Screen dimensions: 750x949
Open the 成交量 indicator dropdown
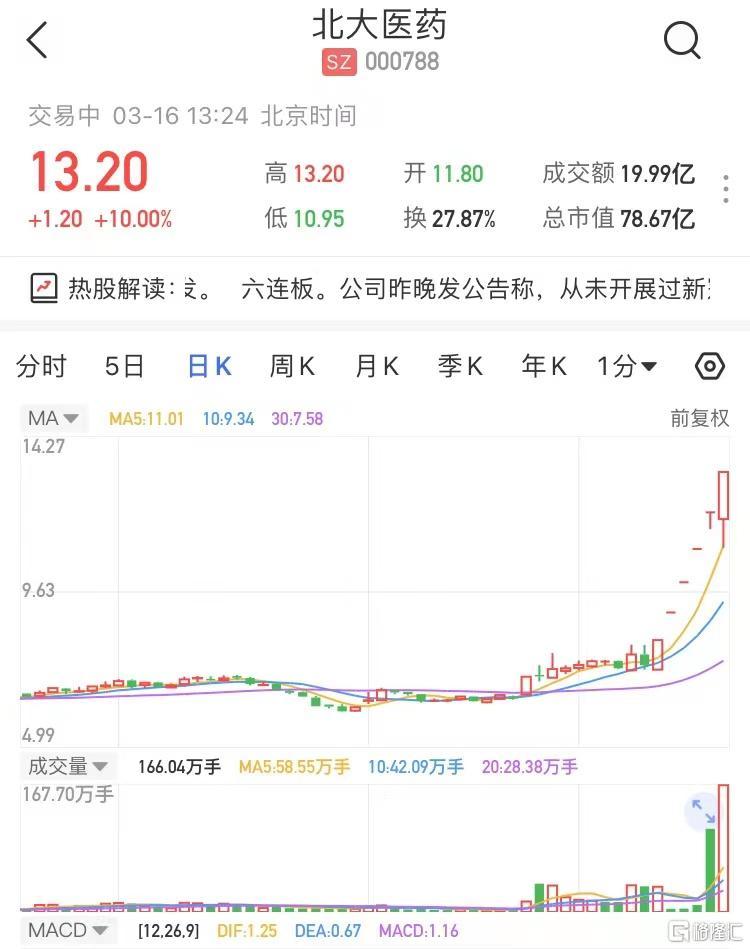click(67, 767)
